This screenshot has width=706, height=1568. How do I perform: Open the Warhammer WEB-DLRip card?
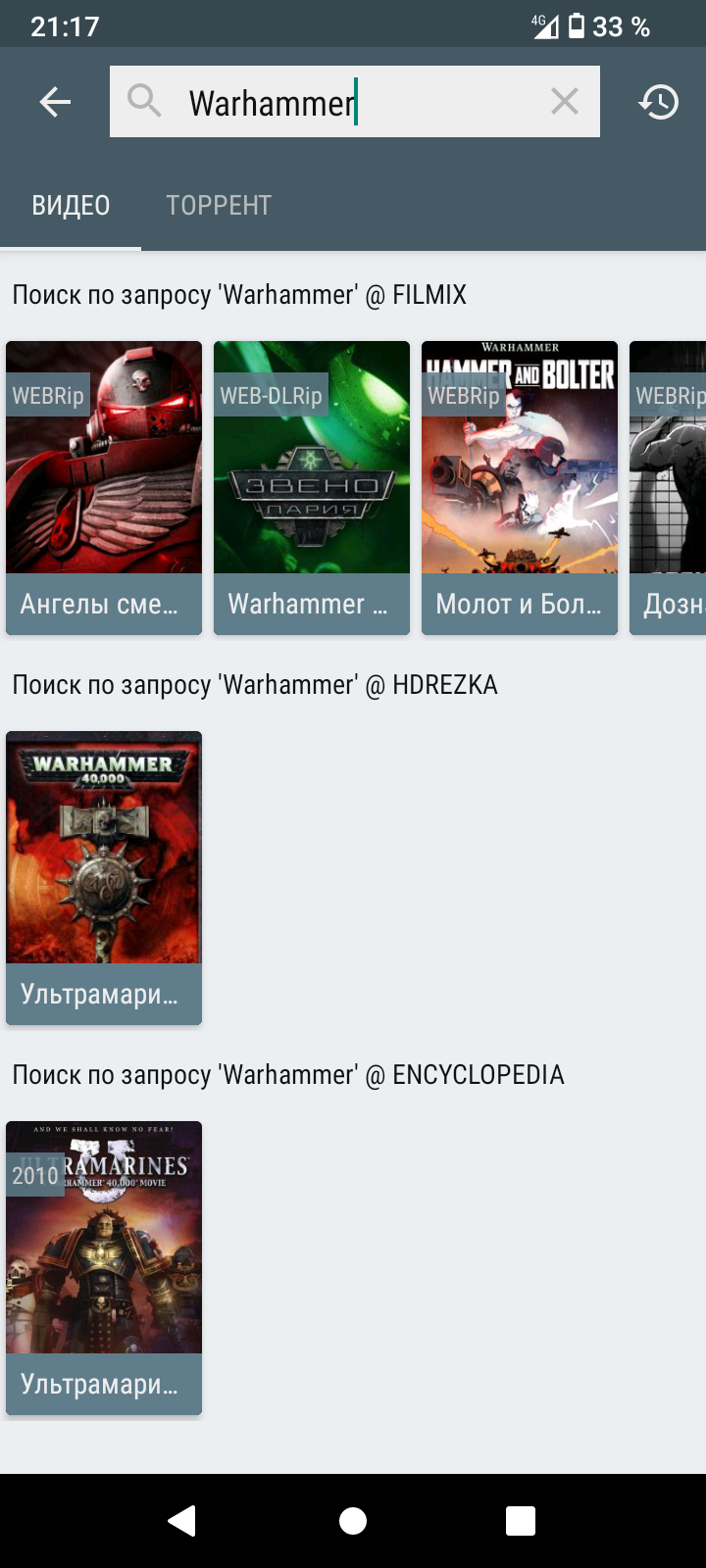[312, 487]
